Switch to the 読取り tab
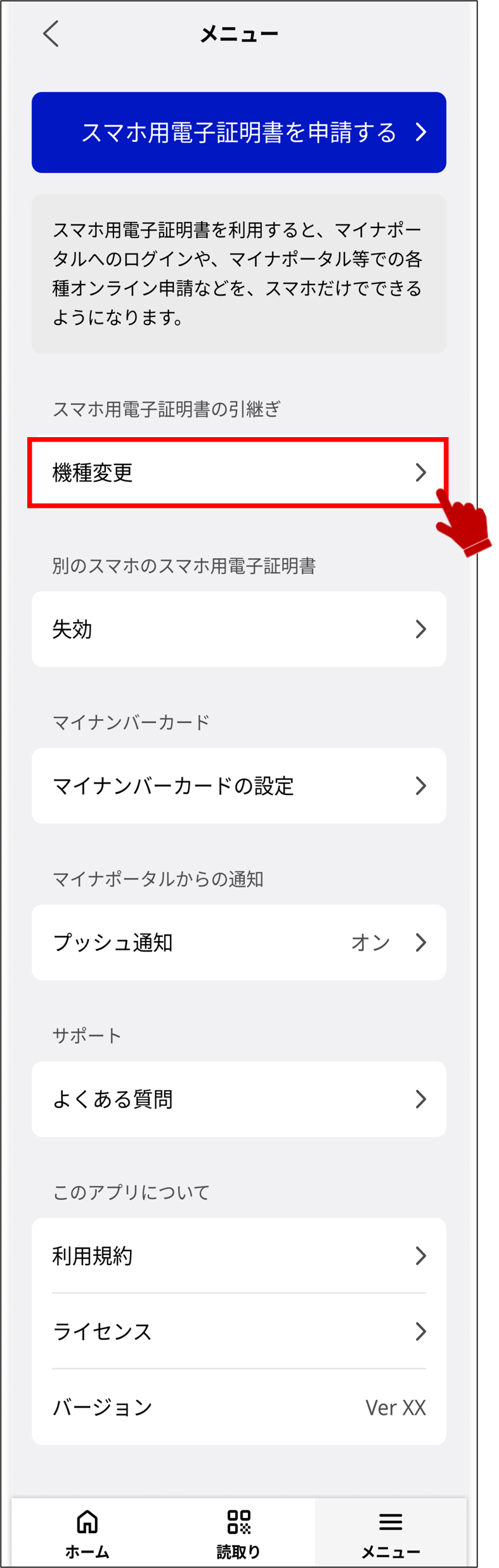This screenshot has width=499, height=1568. [239, 1533]
